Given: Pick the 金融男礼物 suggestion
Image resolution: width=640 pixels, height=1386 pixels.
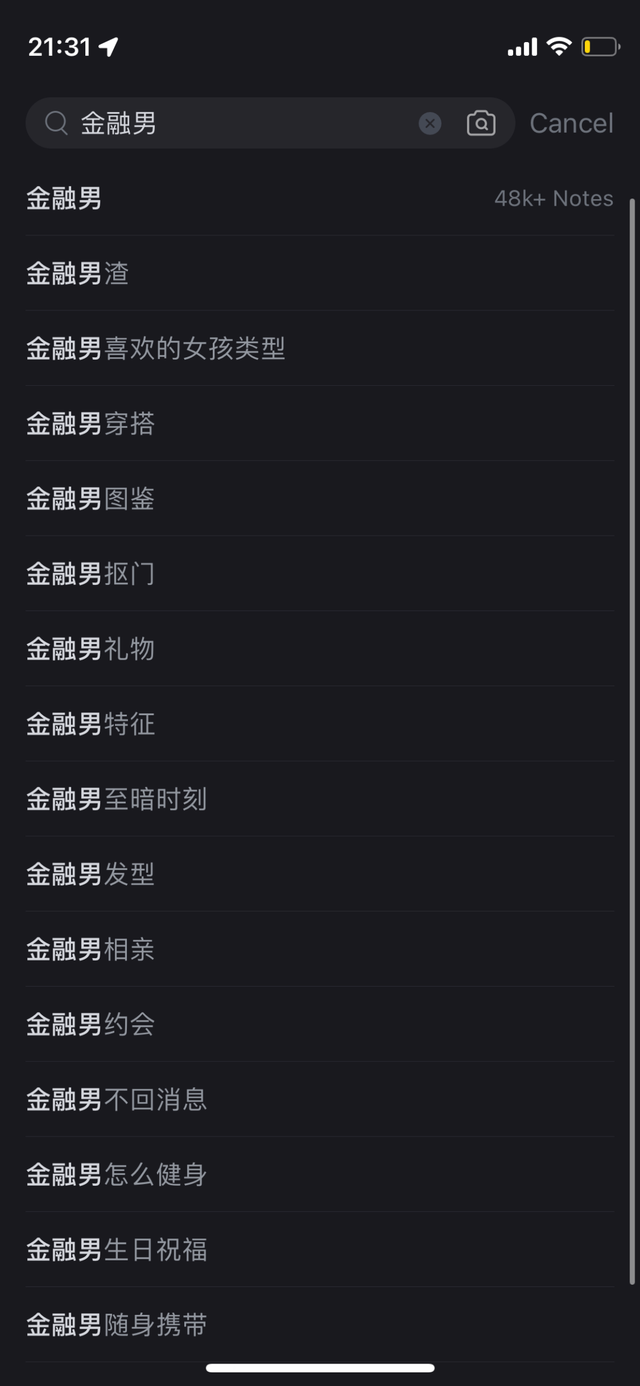Looking at the screenshot, I should click(320, 648).
